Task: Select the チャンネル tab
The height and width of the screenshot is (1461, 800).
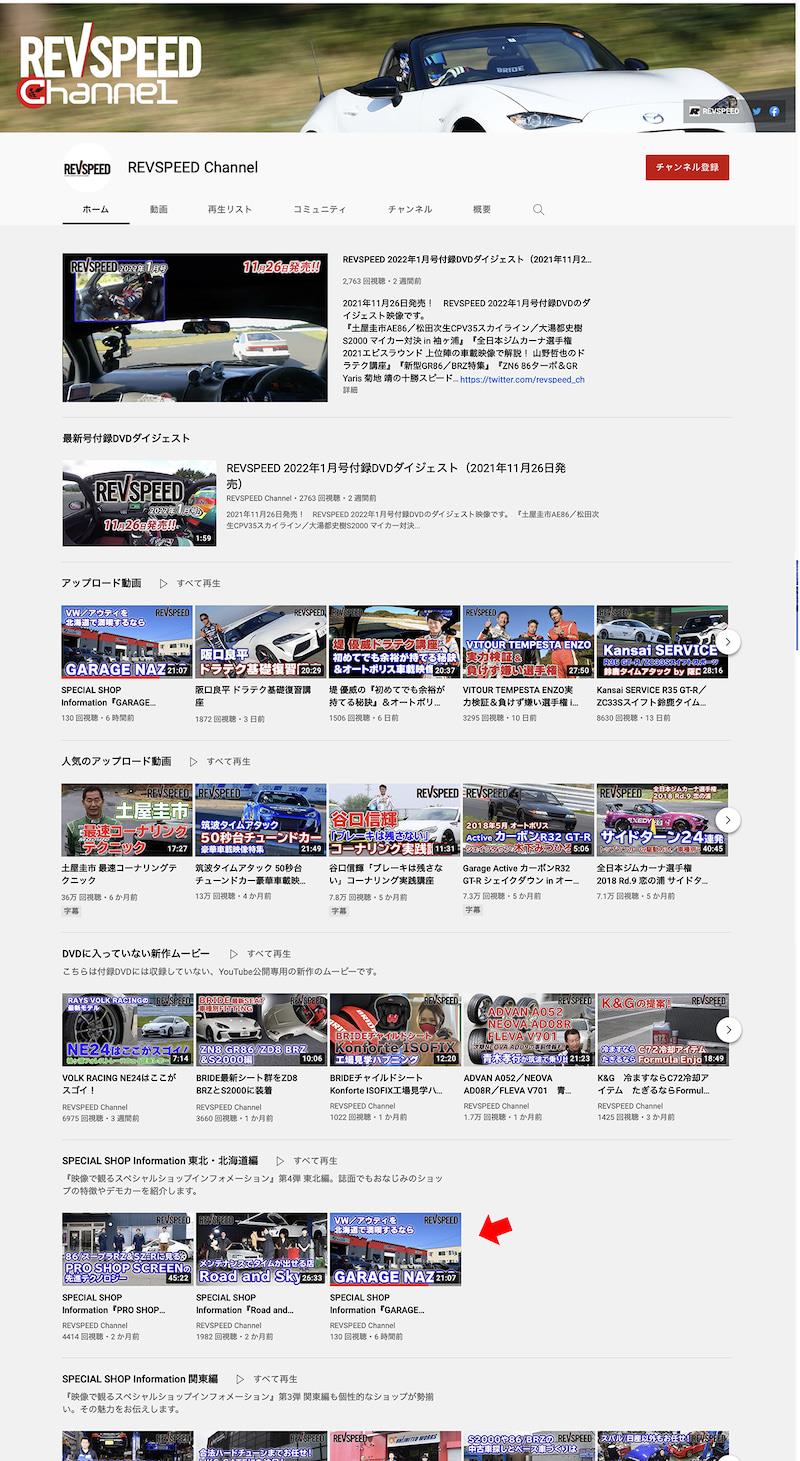Action: click(x=410, y=209)
